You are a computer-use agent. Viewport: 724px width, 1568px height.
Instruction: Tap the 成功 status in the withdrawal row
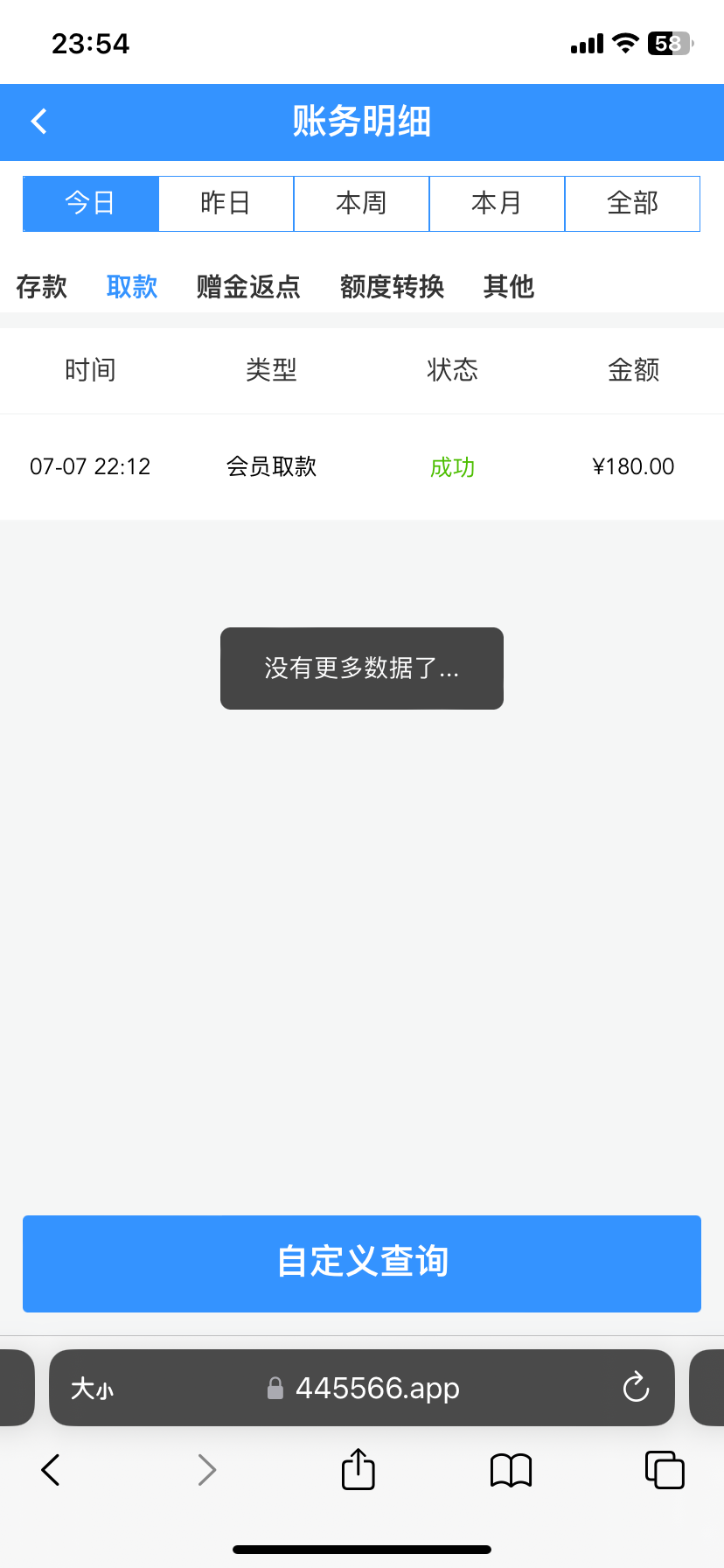coord(453,466)
